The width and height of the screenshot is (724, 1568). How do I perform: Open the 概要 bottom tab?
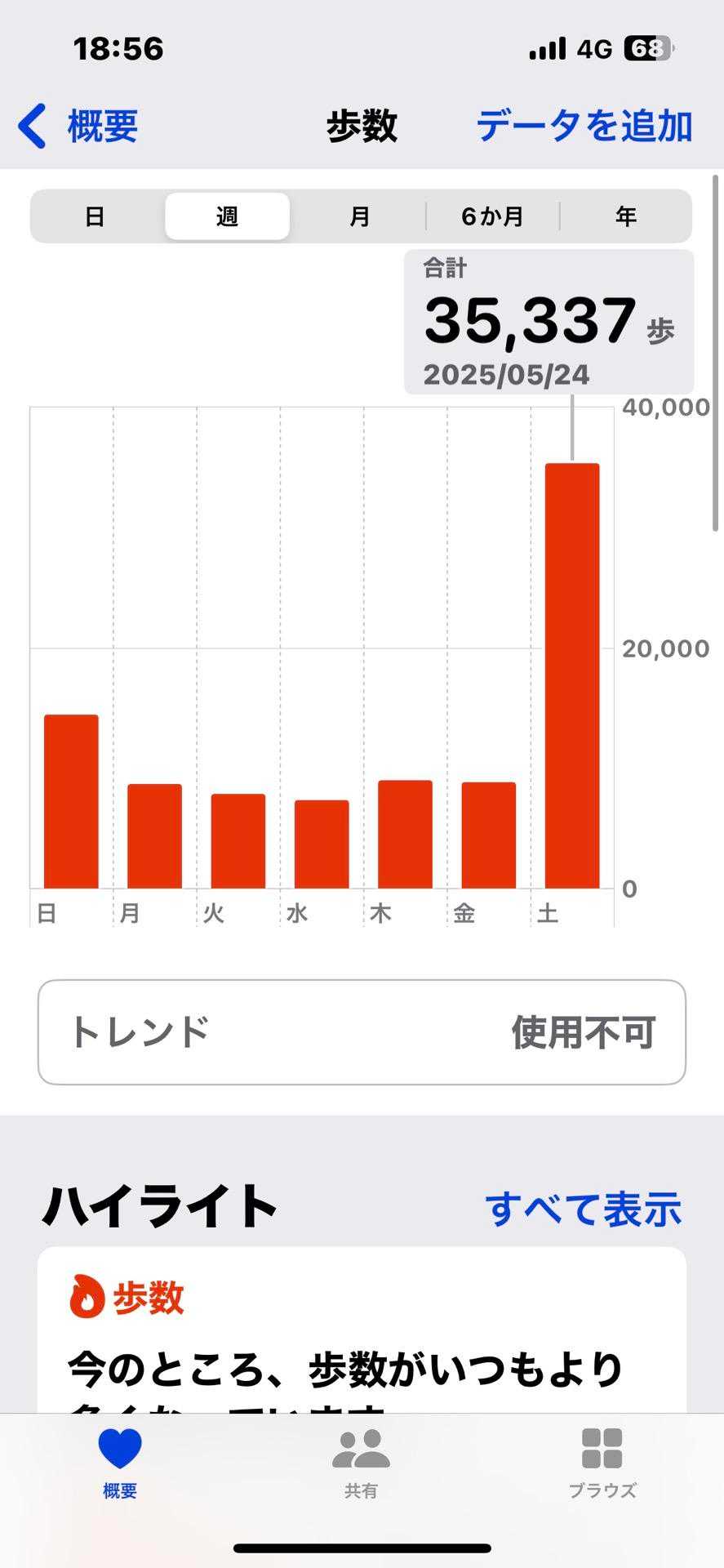coord(120,1463)
